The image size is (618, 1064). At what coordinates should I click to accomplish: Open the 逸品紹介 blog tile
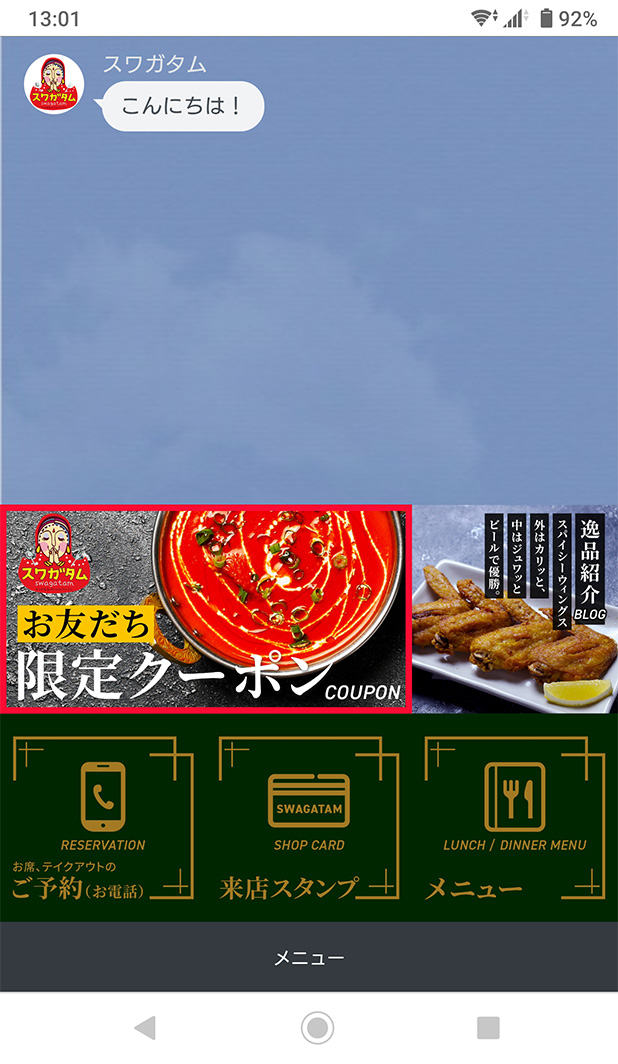515,609
